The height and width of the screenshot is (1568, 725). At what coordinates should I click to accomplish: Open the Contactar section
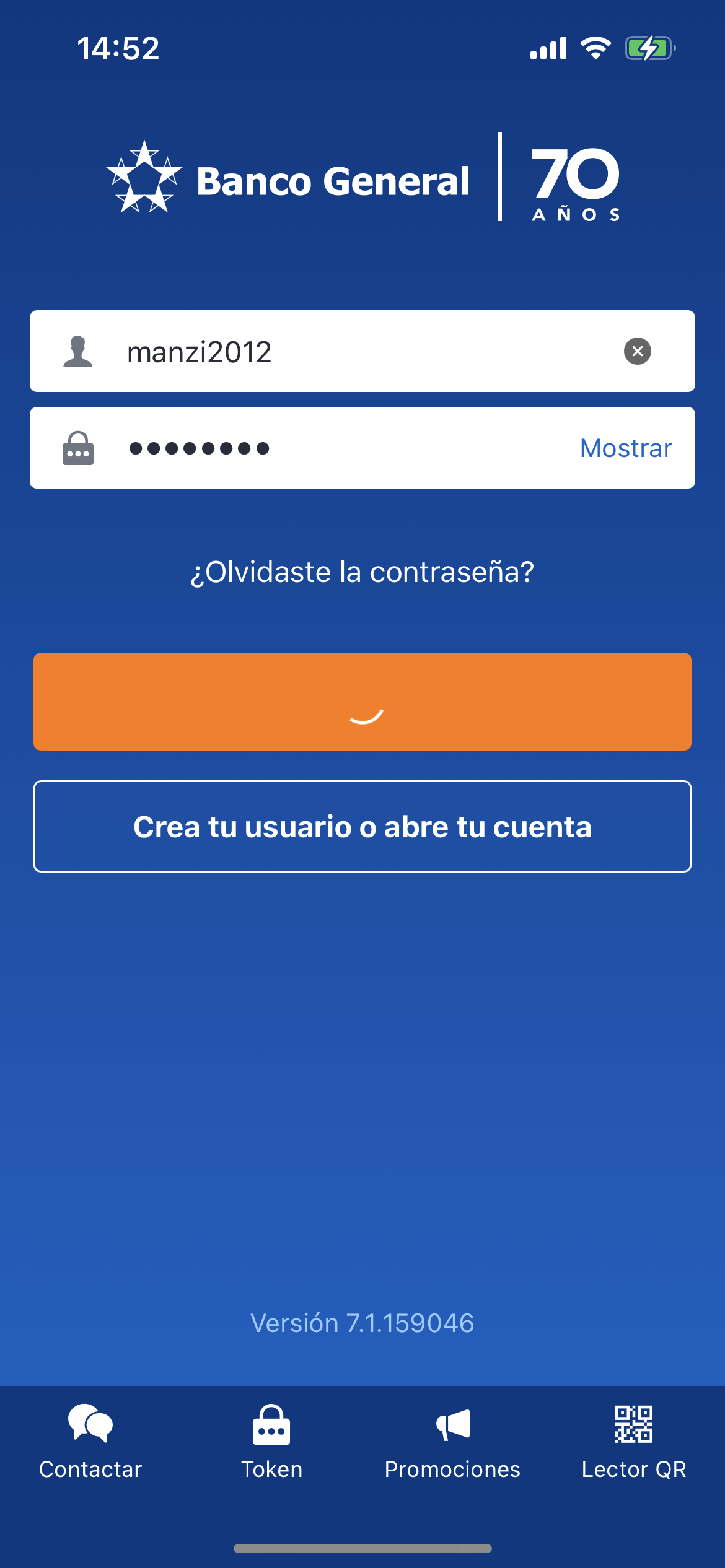(x=90, y=1443)
